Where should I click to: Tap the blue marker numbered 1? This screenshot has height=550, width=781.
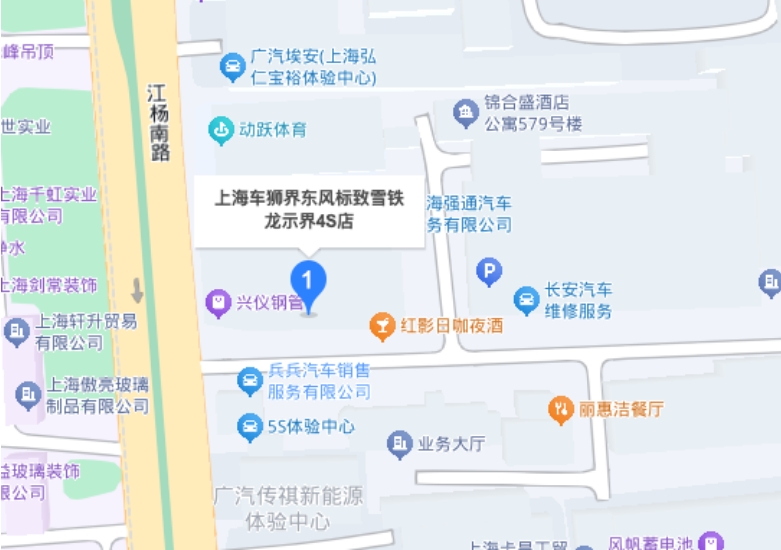tap(309, 282)
